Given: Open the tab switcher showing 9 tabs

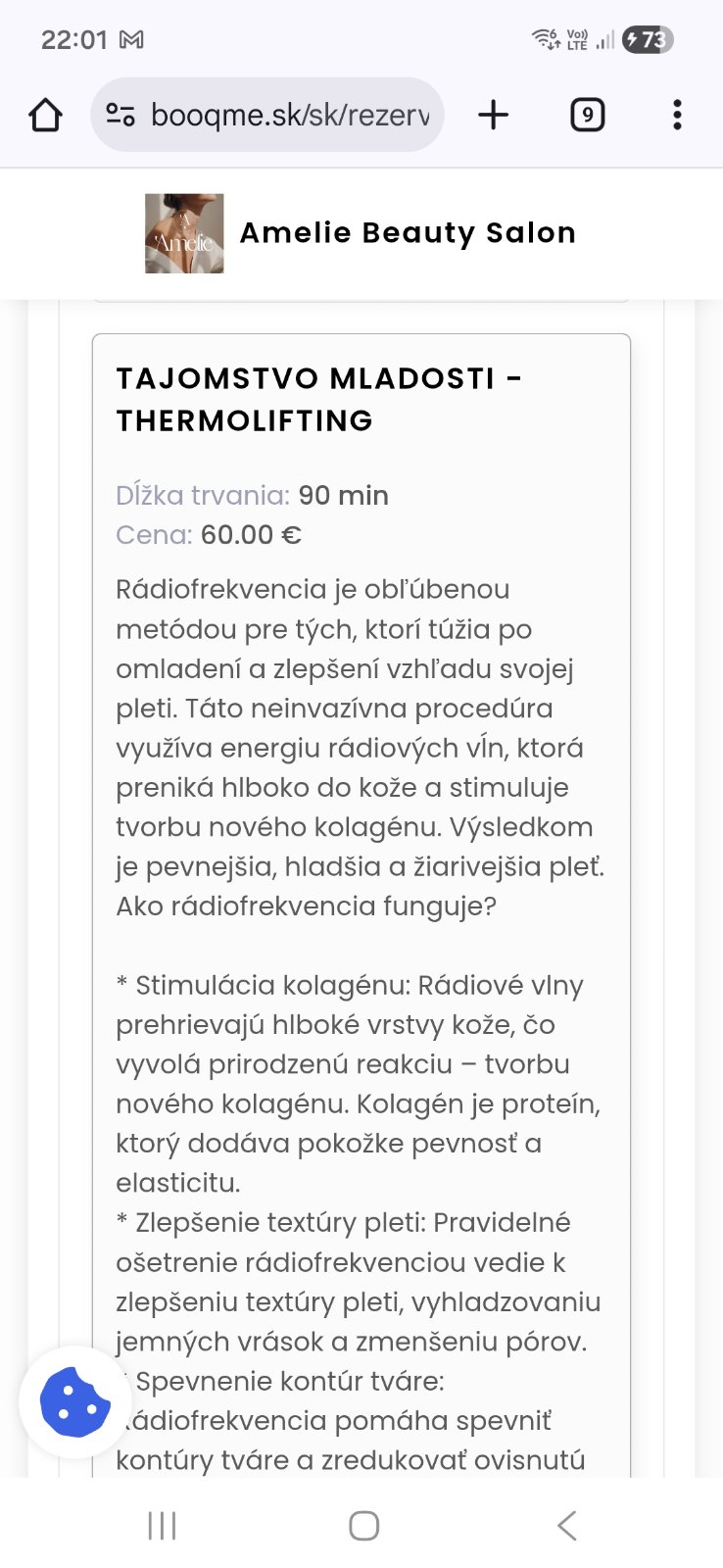Looking at the screenshot, I should click(587, 116).
